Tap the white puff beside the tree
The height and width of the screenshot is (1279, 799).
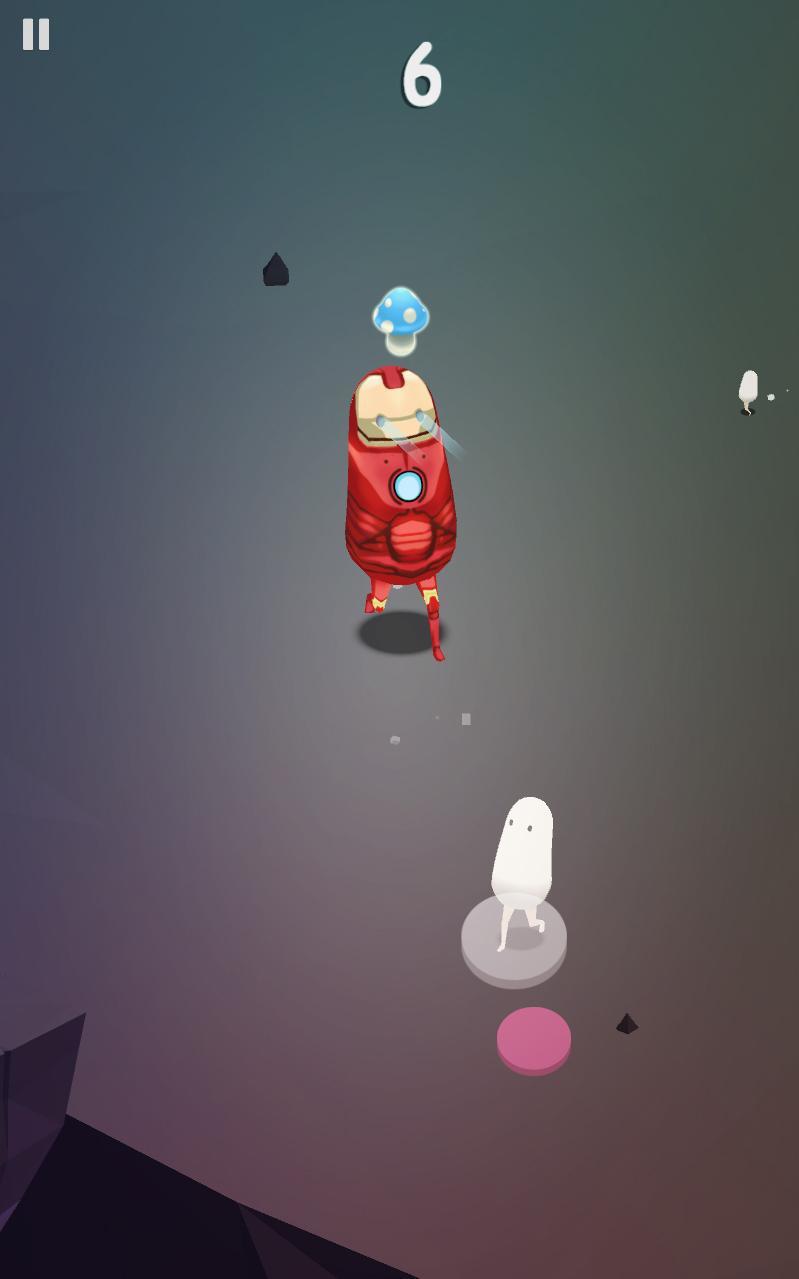pos(772,398)
